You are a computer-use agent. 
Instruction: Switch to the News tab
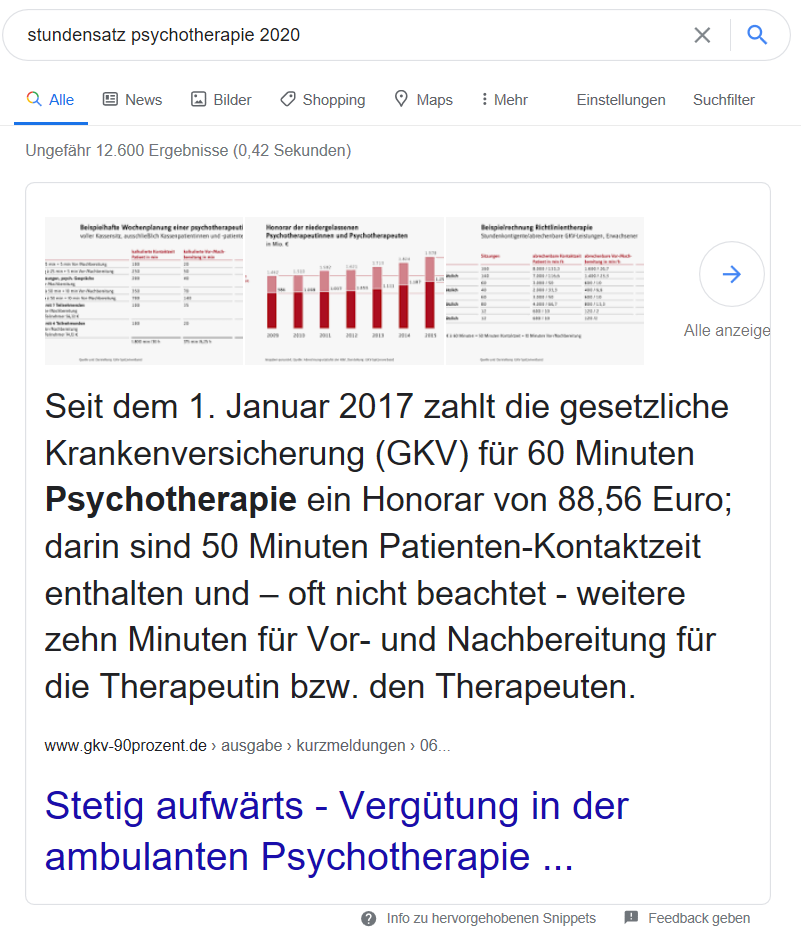coord(132,100)
